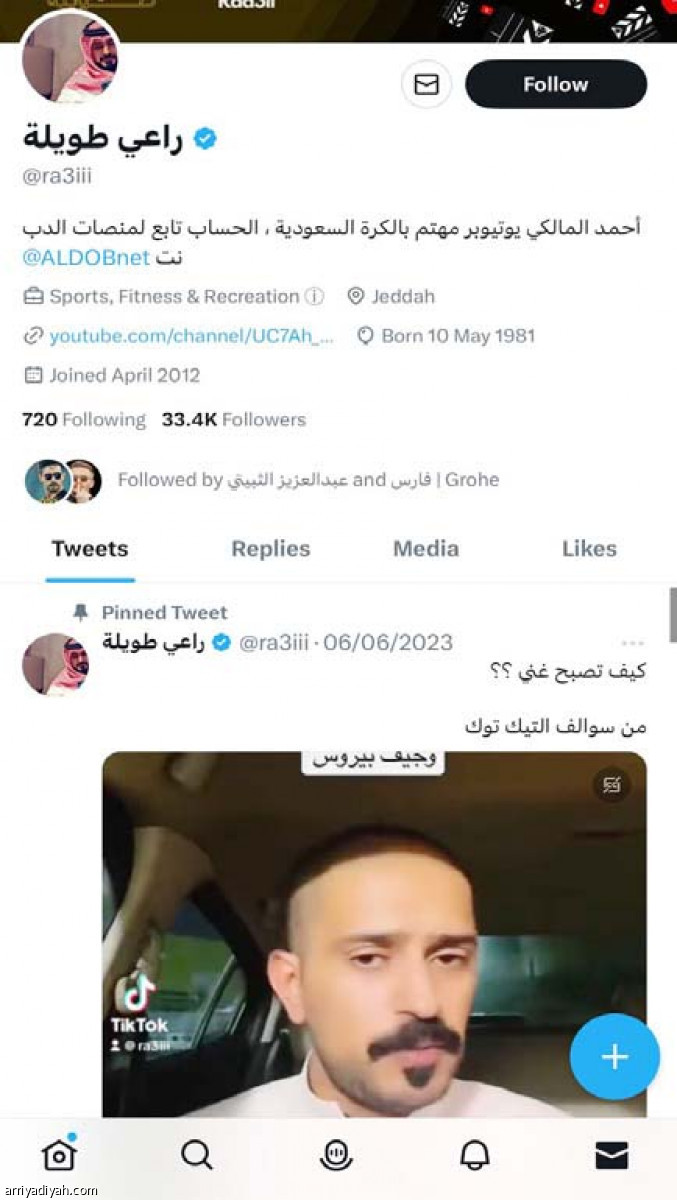Switch to the Replies tab
Screen dimensions: 677x1200
[271, 548]
